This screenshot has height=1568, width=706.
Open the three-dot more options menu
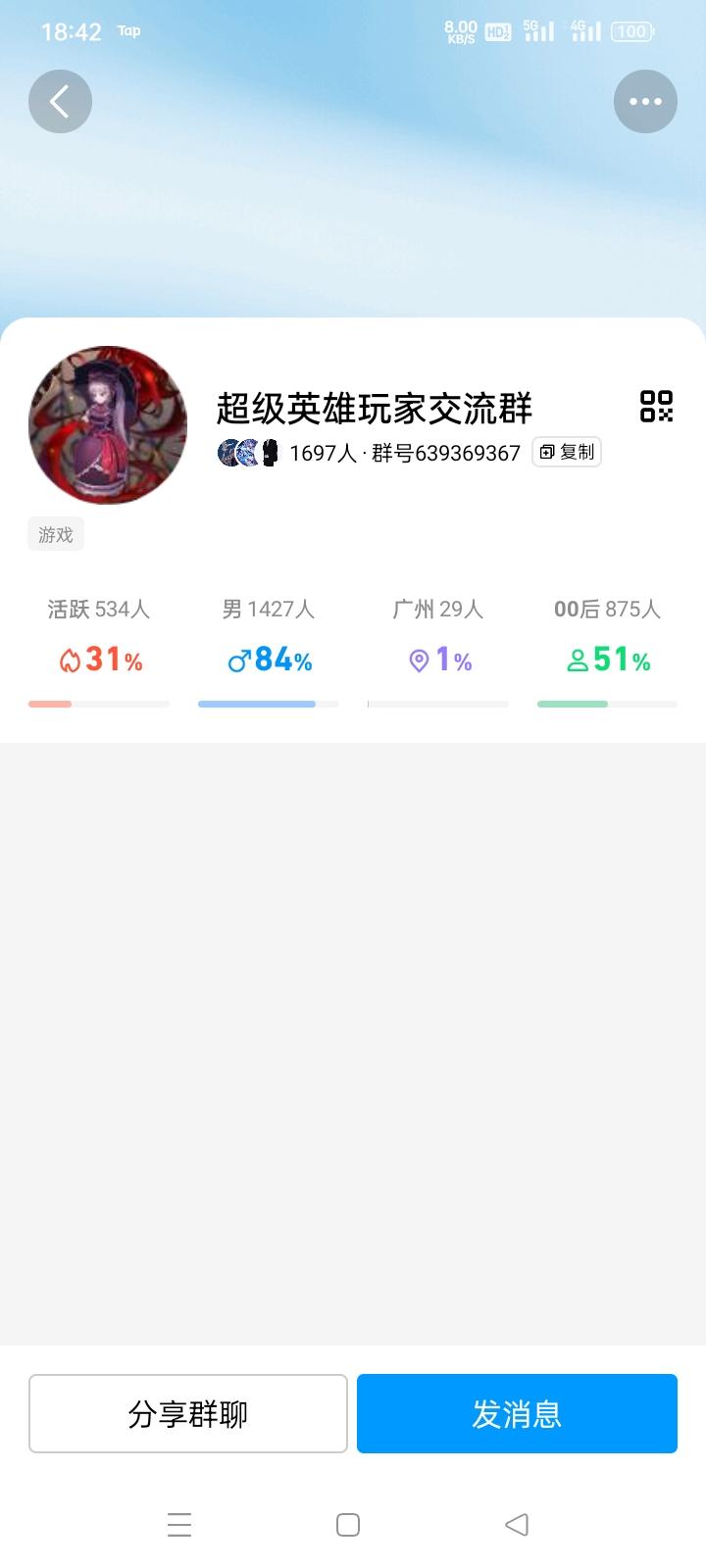tap(645, 101)
